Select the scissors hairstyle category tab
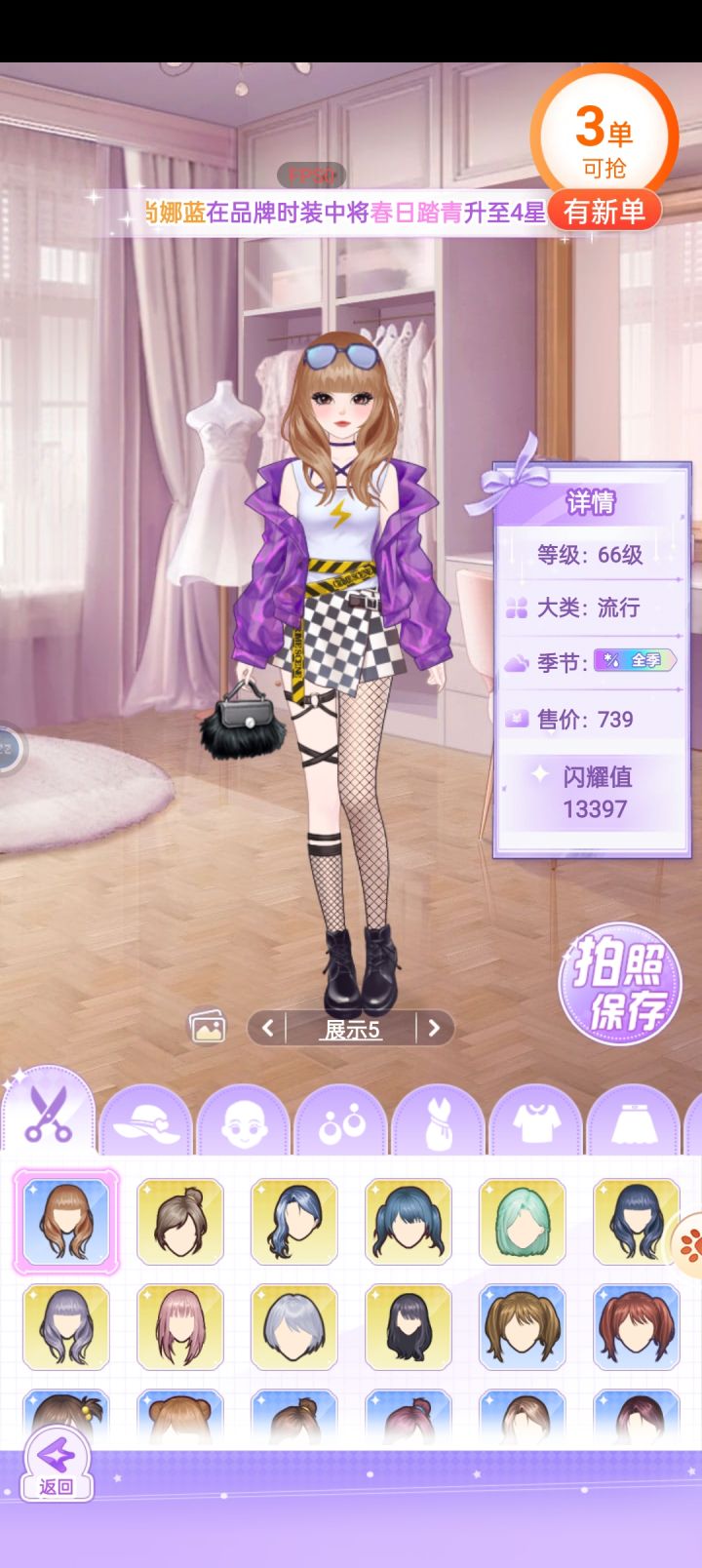Viewport: 702px width, 1568px height. [x=51, y=1117]
